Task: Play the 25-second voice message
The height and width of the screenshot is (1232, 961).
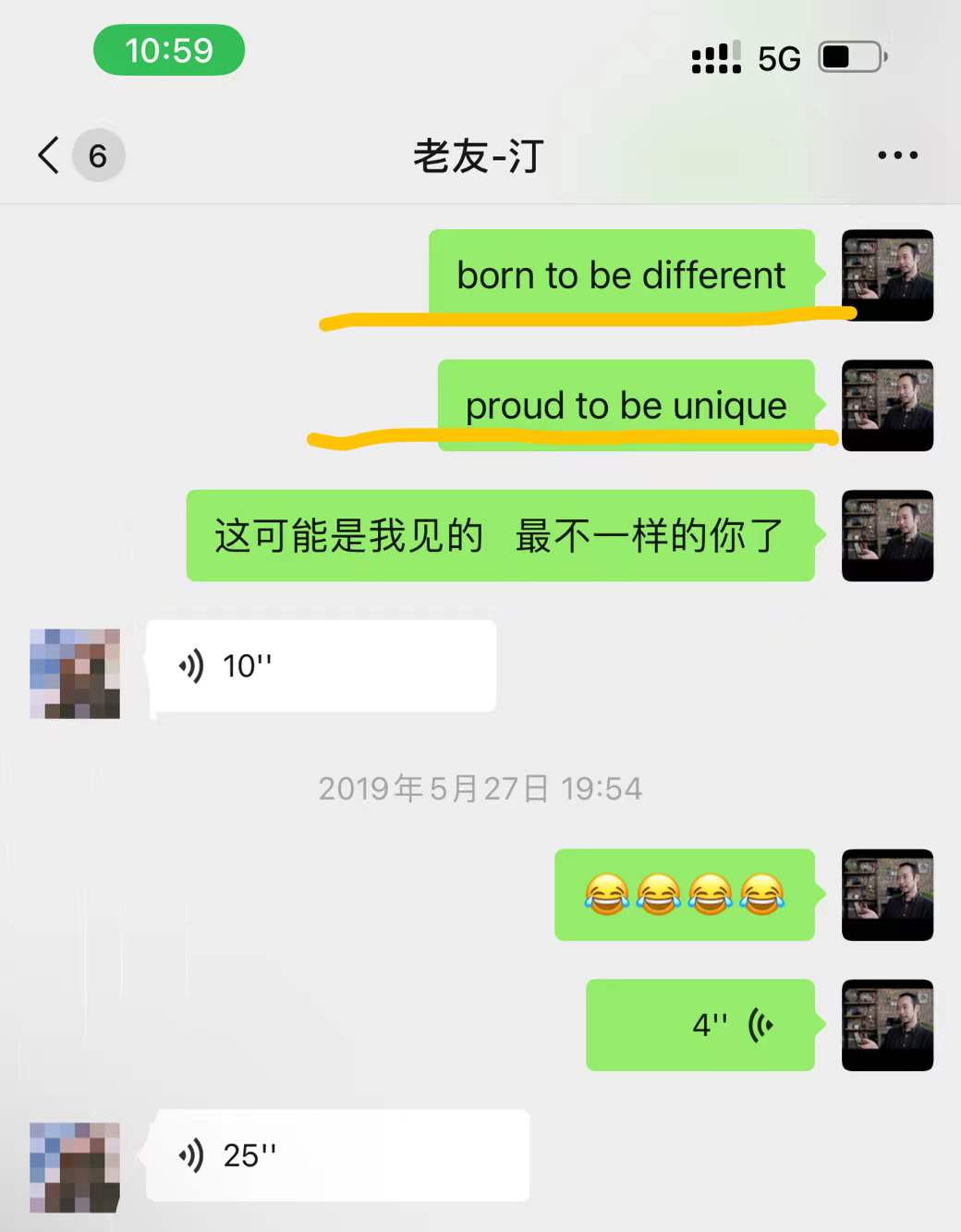Action: [337, 1155]
